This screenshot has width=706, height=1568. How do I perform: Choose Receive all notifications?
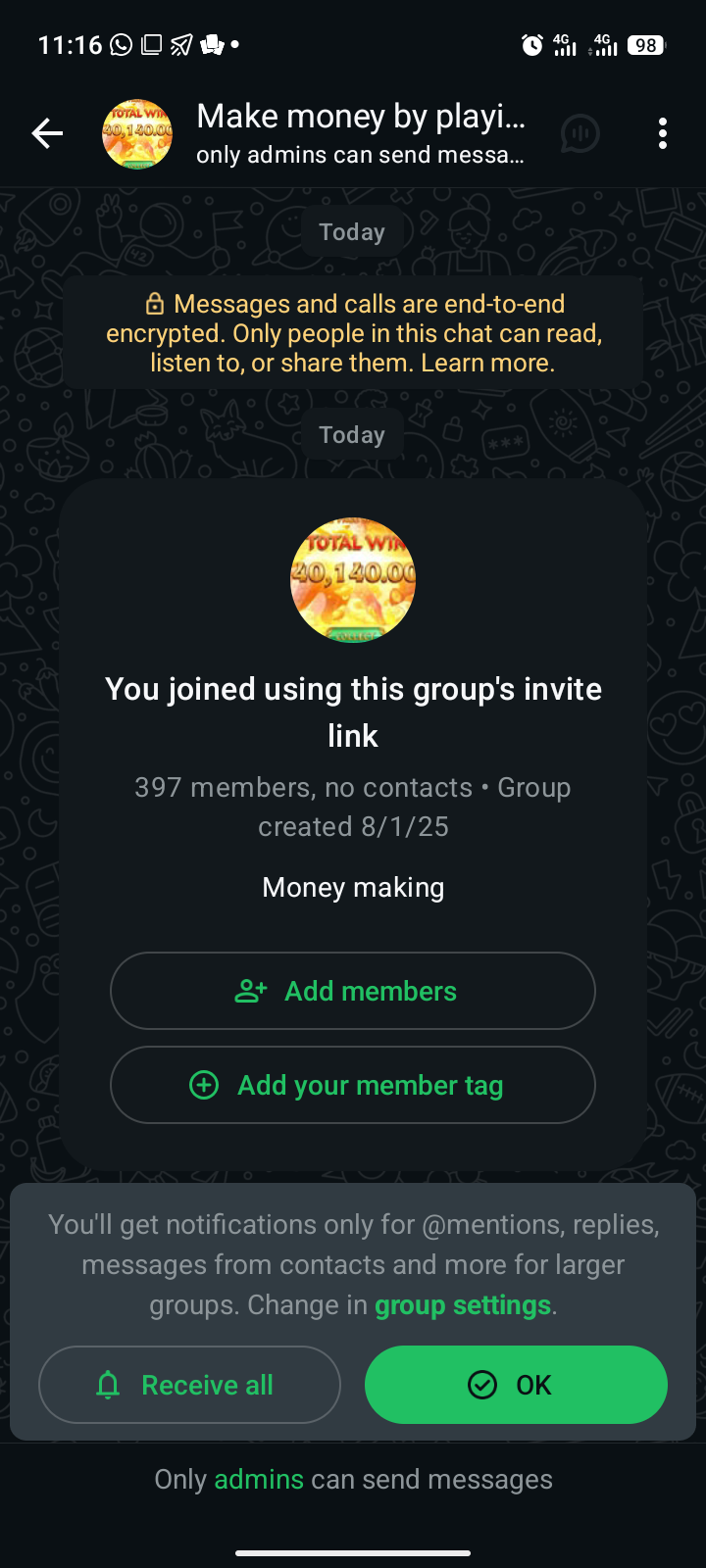(x=189, y=1385)
